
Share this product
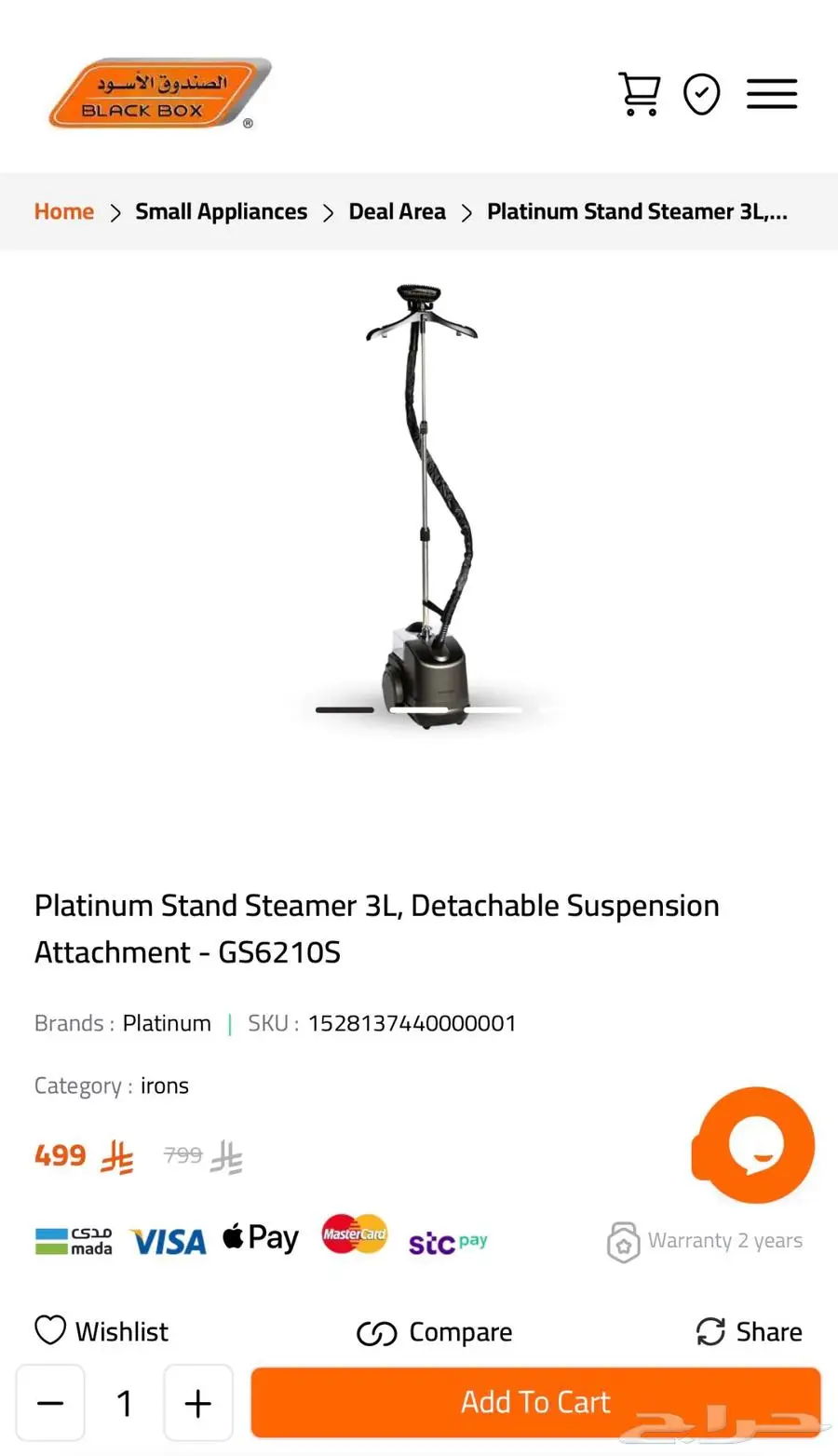tap(750, 1331)
